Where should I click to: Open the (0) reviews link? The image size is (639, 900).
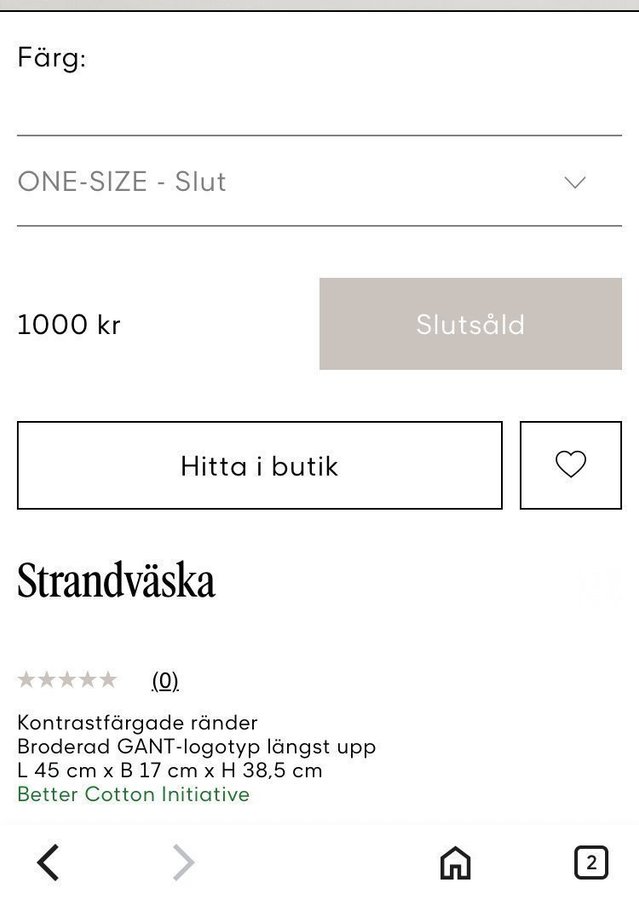(165, 681)
